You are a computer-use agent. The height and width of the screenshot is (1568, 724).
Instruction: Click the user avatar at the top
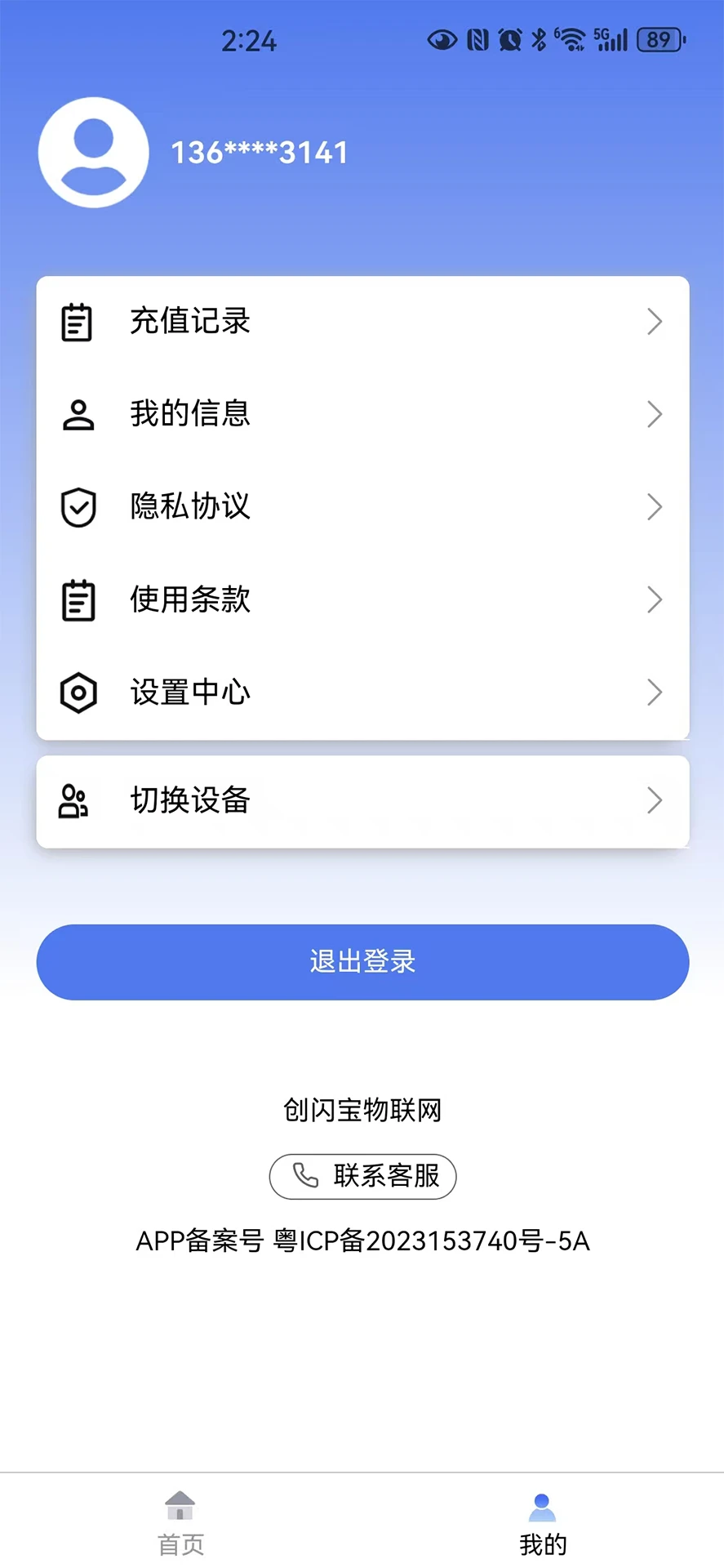click(x=93, y=153)
